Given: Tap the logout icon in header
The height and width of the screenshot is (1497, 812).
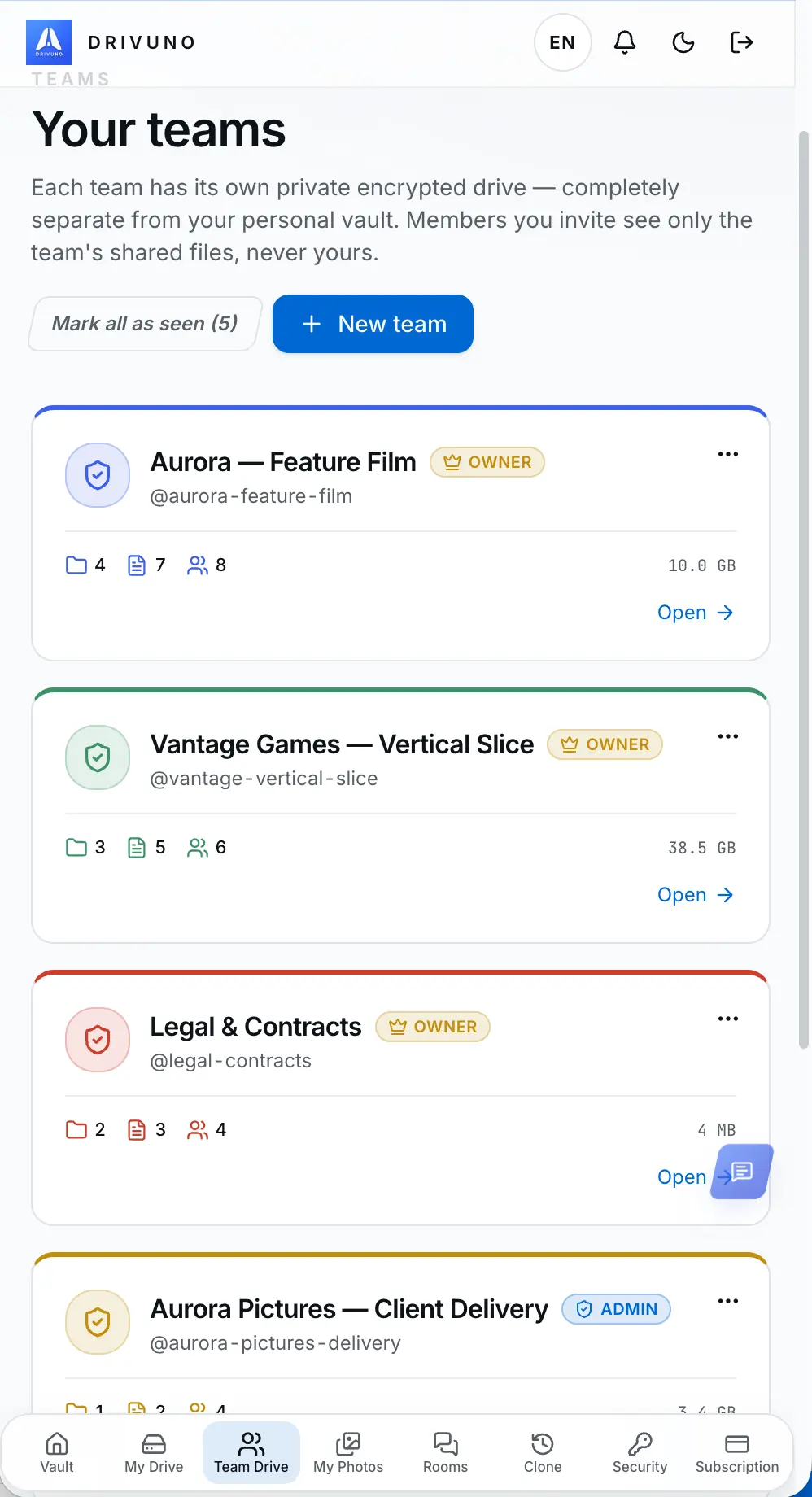Looking at the screenshot, I should (742, 42).
